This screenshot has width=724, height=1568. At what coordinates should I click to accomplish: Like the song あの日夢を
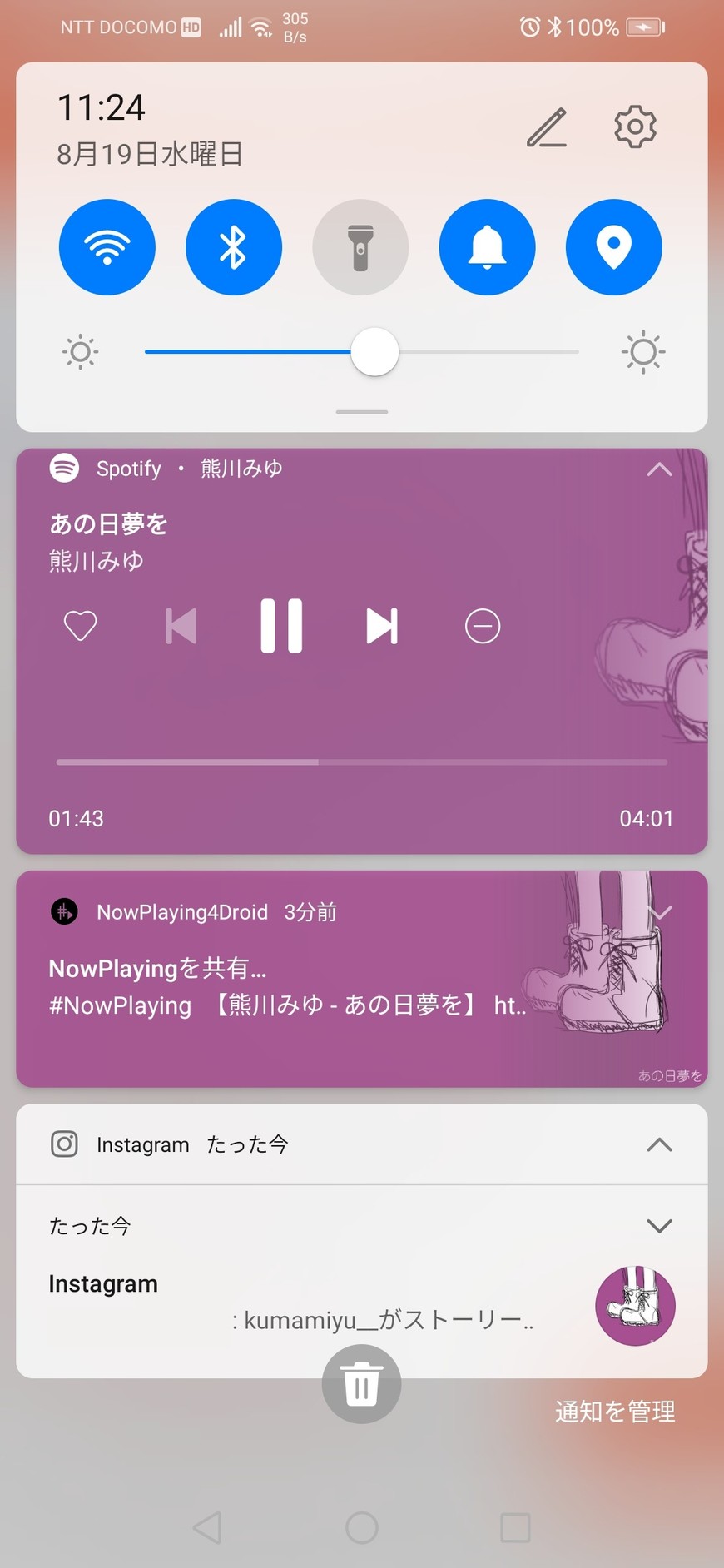pos(81,626)
